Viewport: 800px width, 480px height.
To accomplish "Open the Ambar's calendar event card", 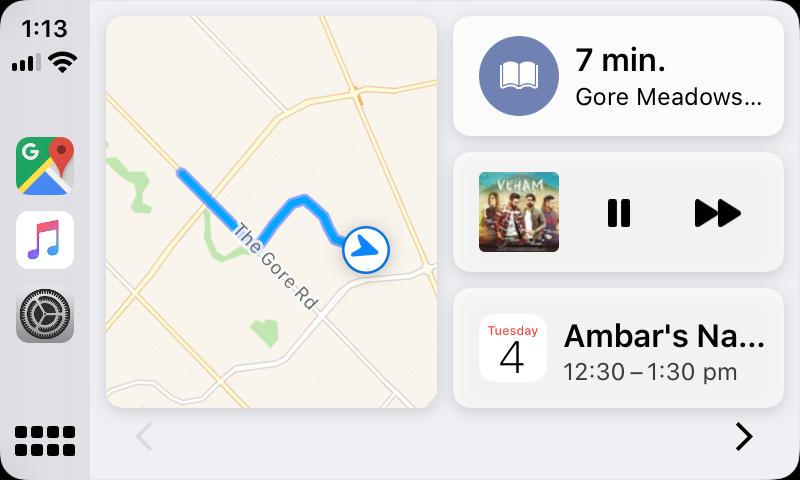I will click(618, 348).
